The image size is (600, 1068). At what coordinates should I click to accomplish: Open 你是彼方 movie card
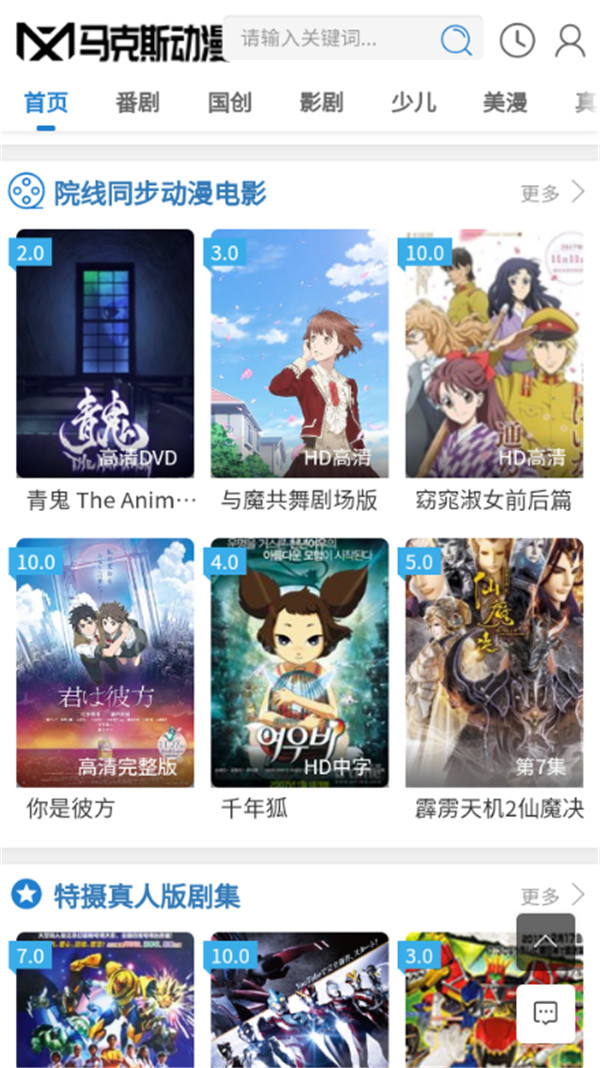click(105, 662)
